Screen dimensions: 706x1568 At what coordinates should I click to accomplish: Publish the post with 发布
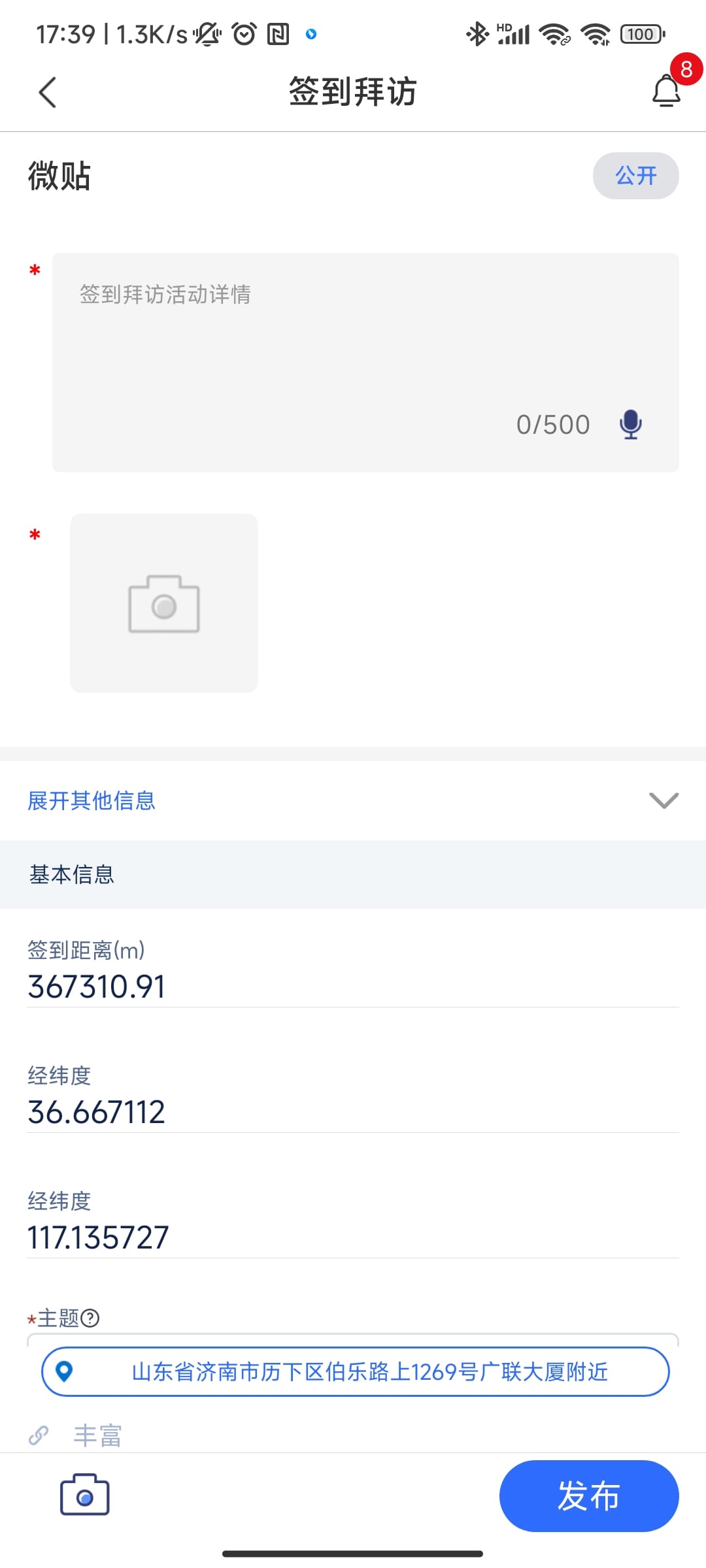tap(588, 1495)
